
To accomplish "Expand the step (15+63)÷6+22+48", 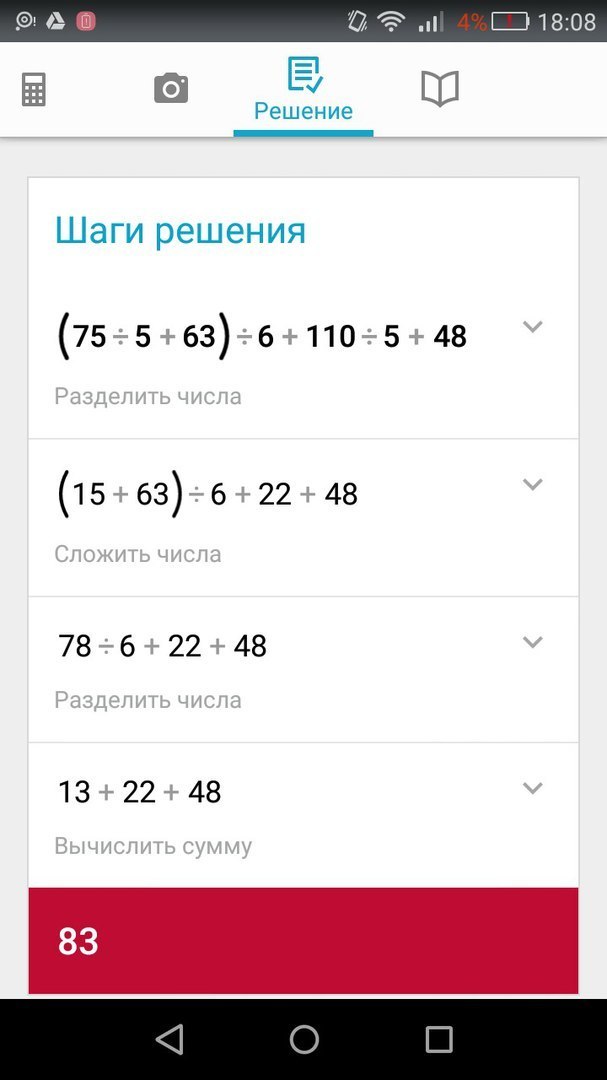I will pos(533,485).
